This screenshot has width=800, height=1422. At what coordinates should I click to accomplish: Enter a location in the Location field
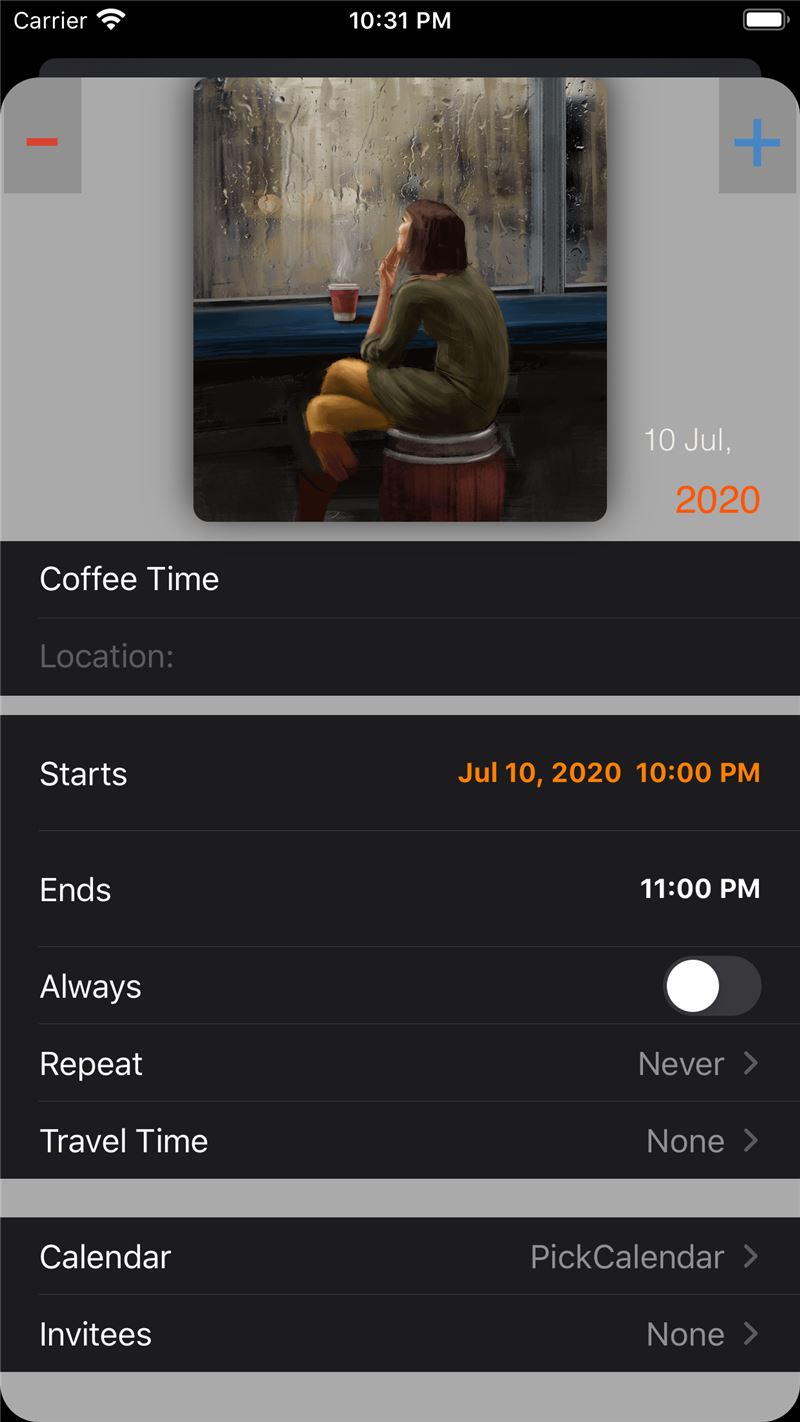coord(400,656)
